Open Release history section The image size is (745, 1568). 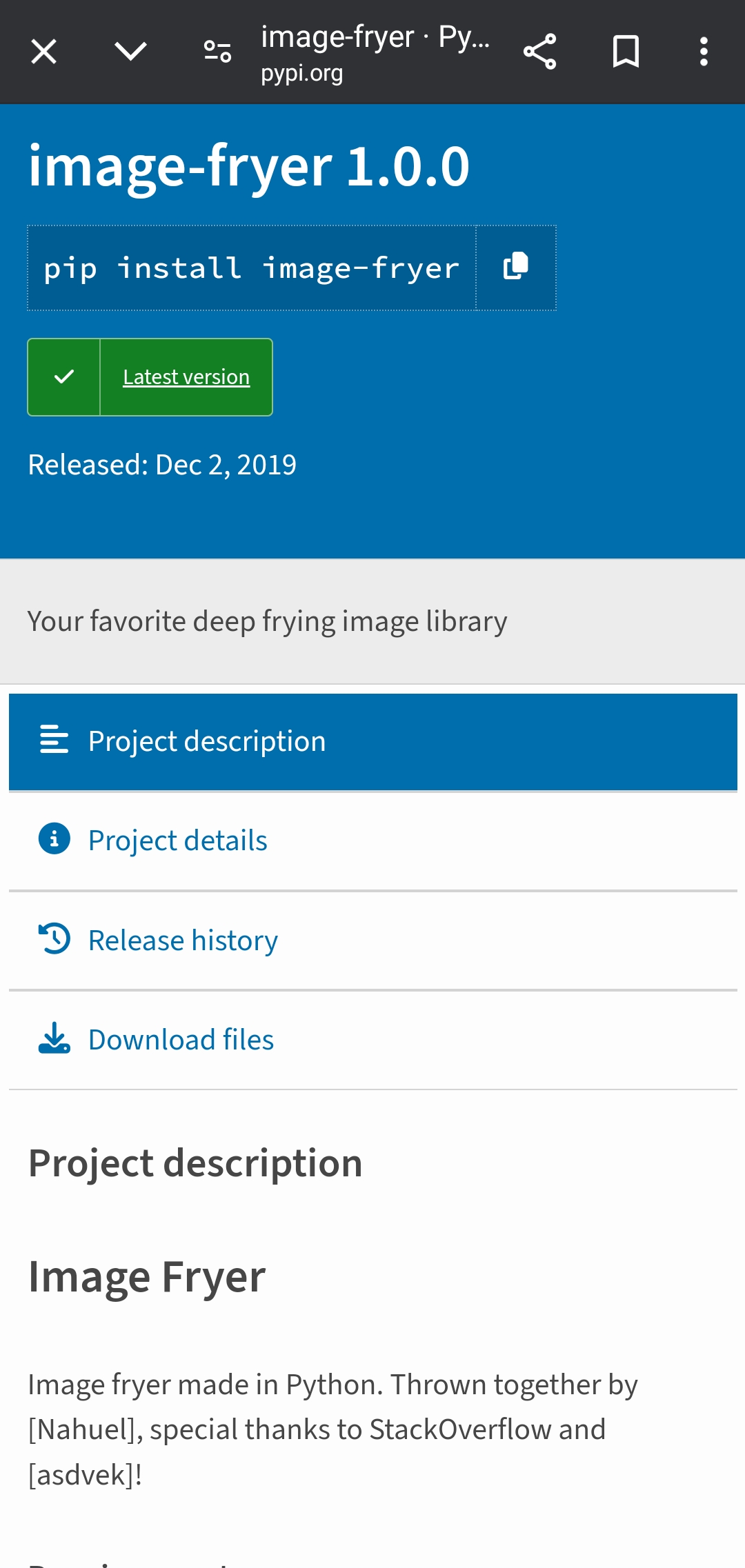pyautogui.click(x=182, y=938)
